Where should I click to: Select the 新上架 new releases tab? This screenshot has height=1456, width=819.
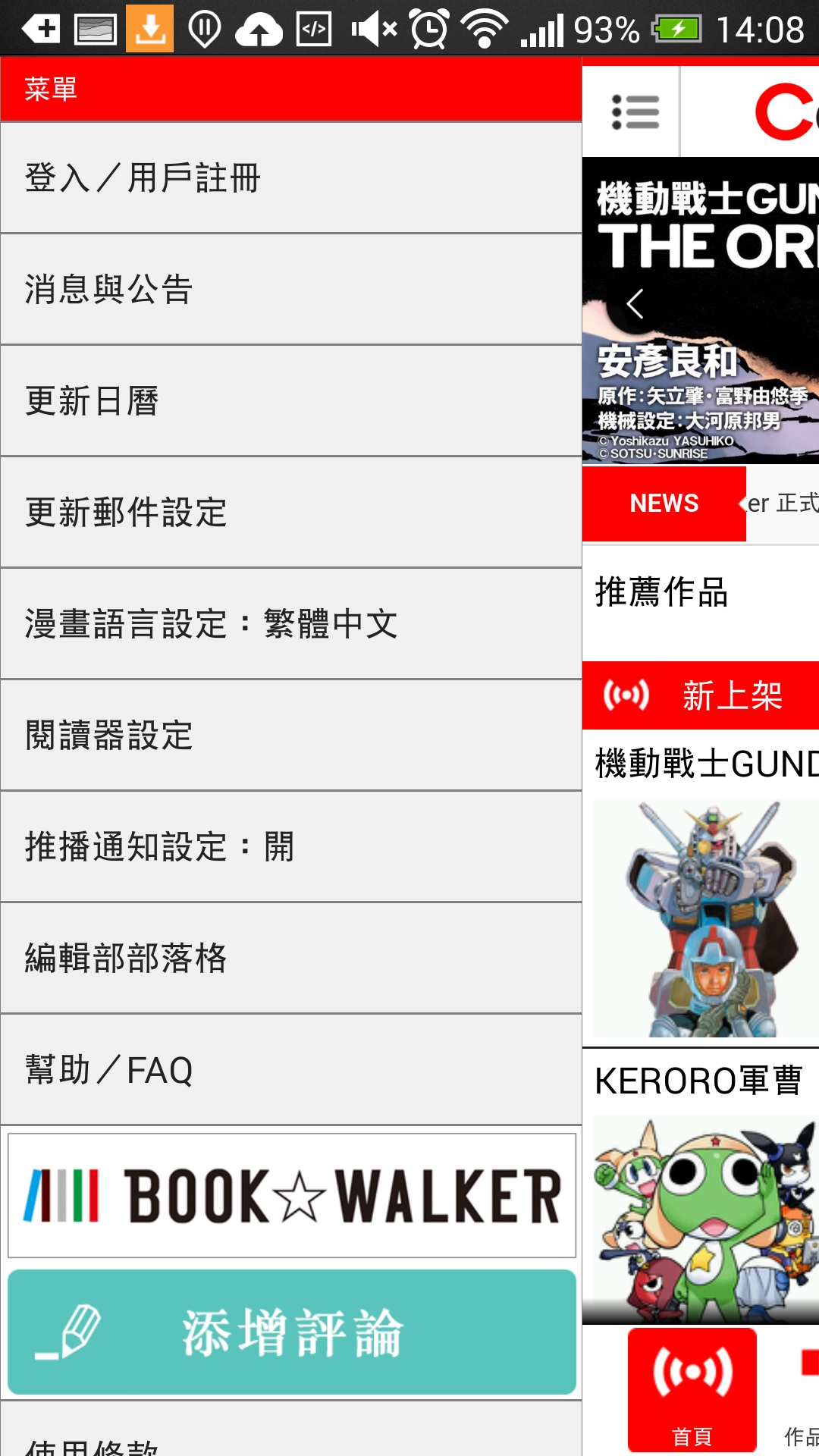click(701, 695)
